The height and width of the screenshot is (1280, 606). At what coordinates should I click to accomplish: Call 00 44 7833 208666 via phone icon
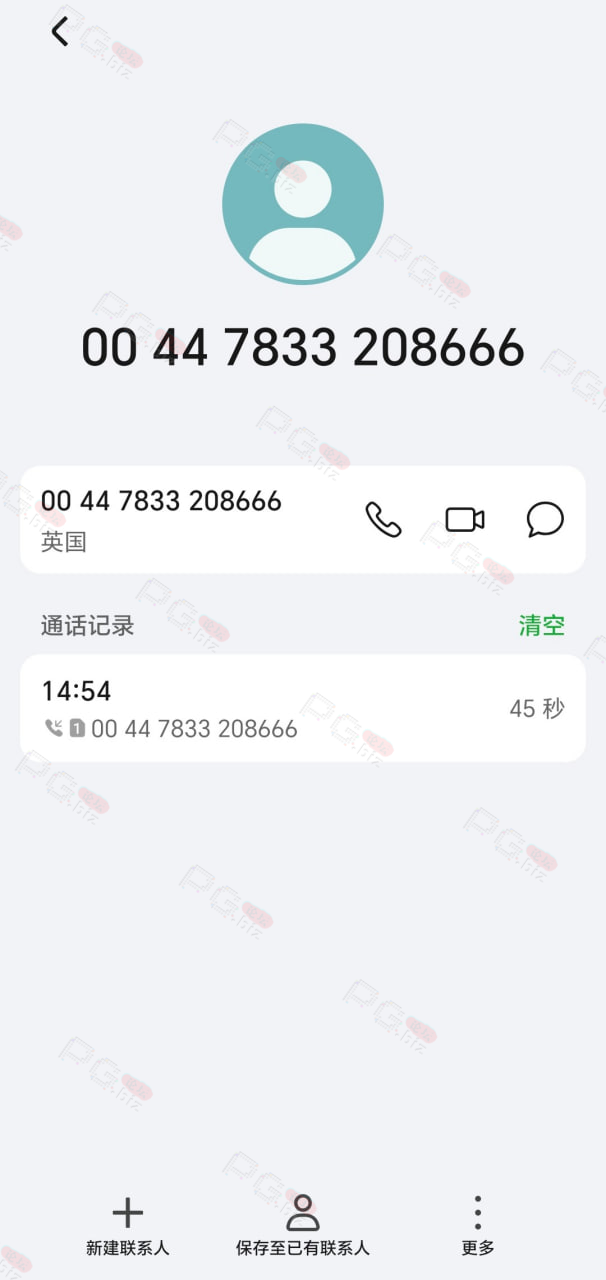pyautogui.click(x=383, y=520)
